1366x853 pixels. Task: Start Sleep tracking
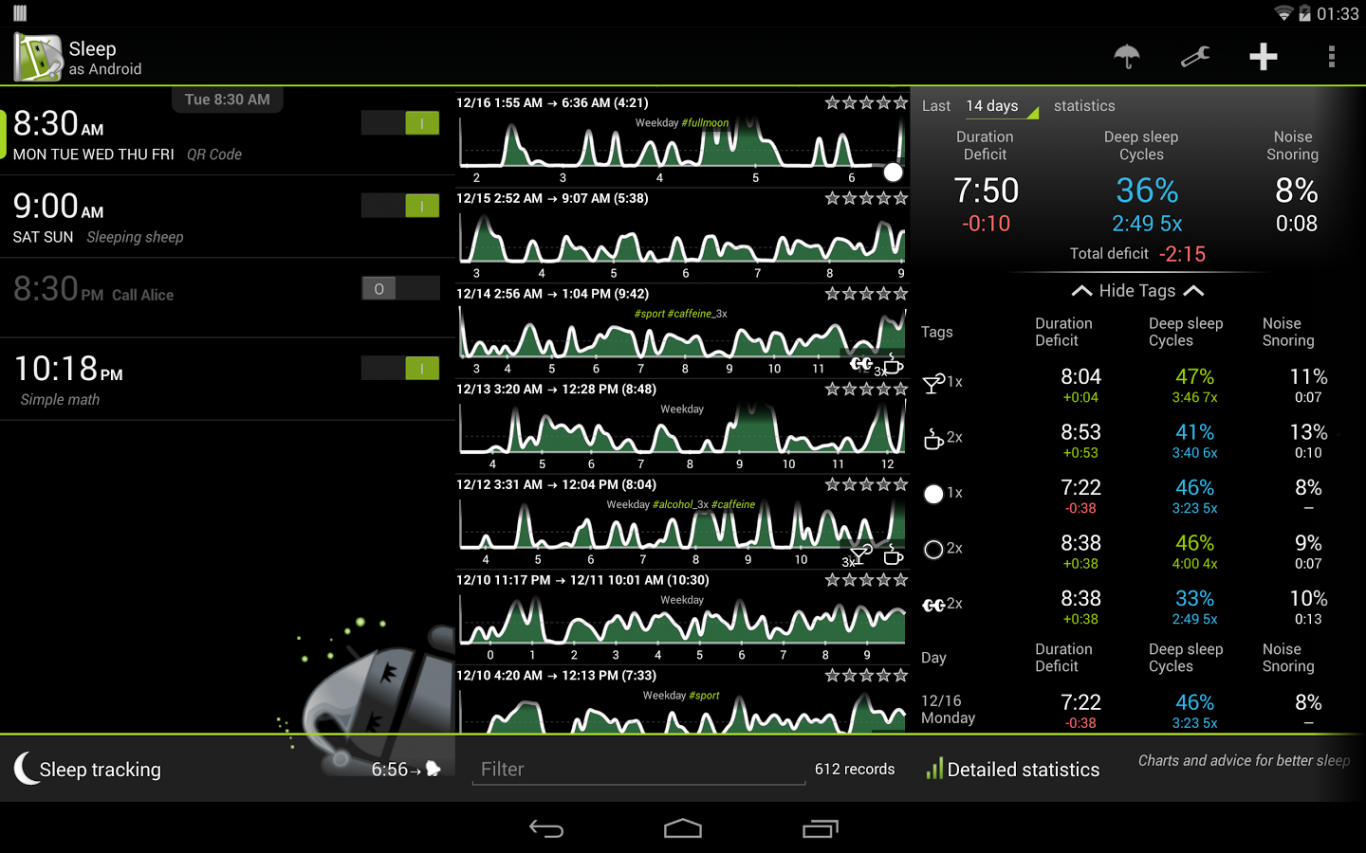coord(100,769)
